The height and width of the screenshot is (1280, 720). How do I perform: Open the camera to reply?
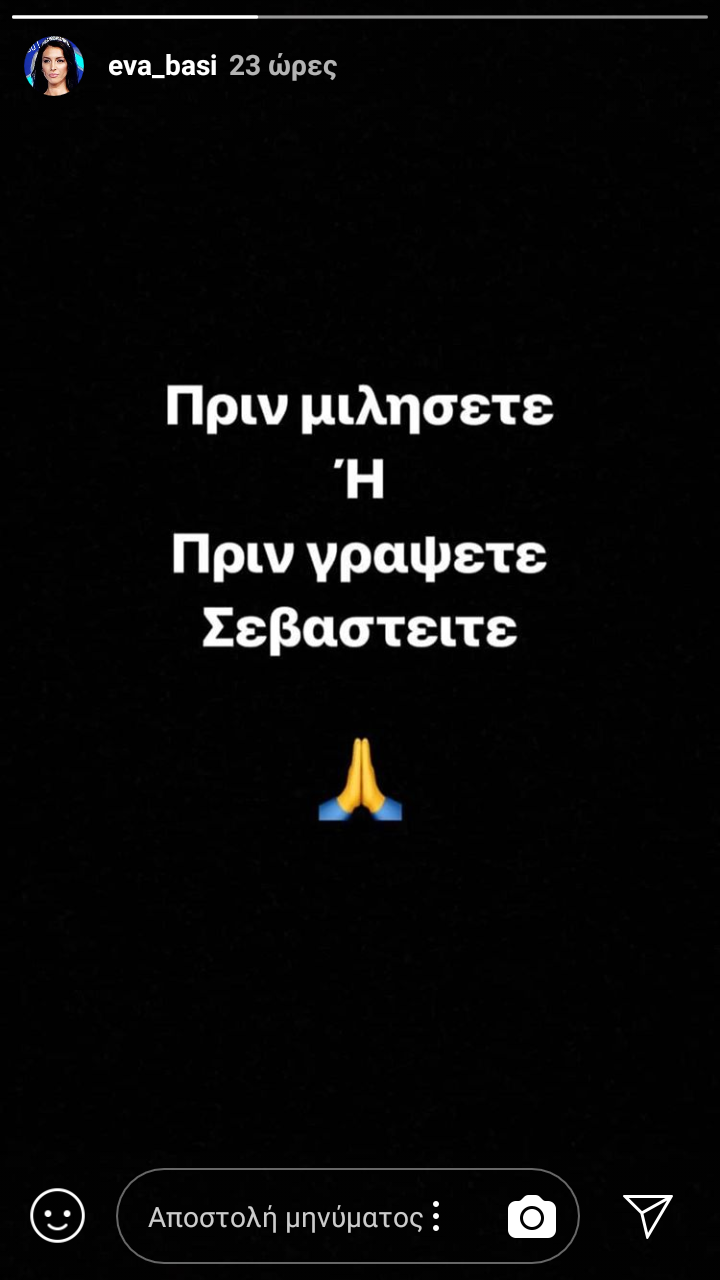point(532,1216)
